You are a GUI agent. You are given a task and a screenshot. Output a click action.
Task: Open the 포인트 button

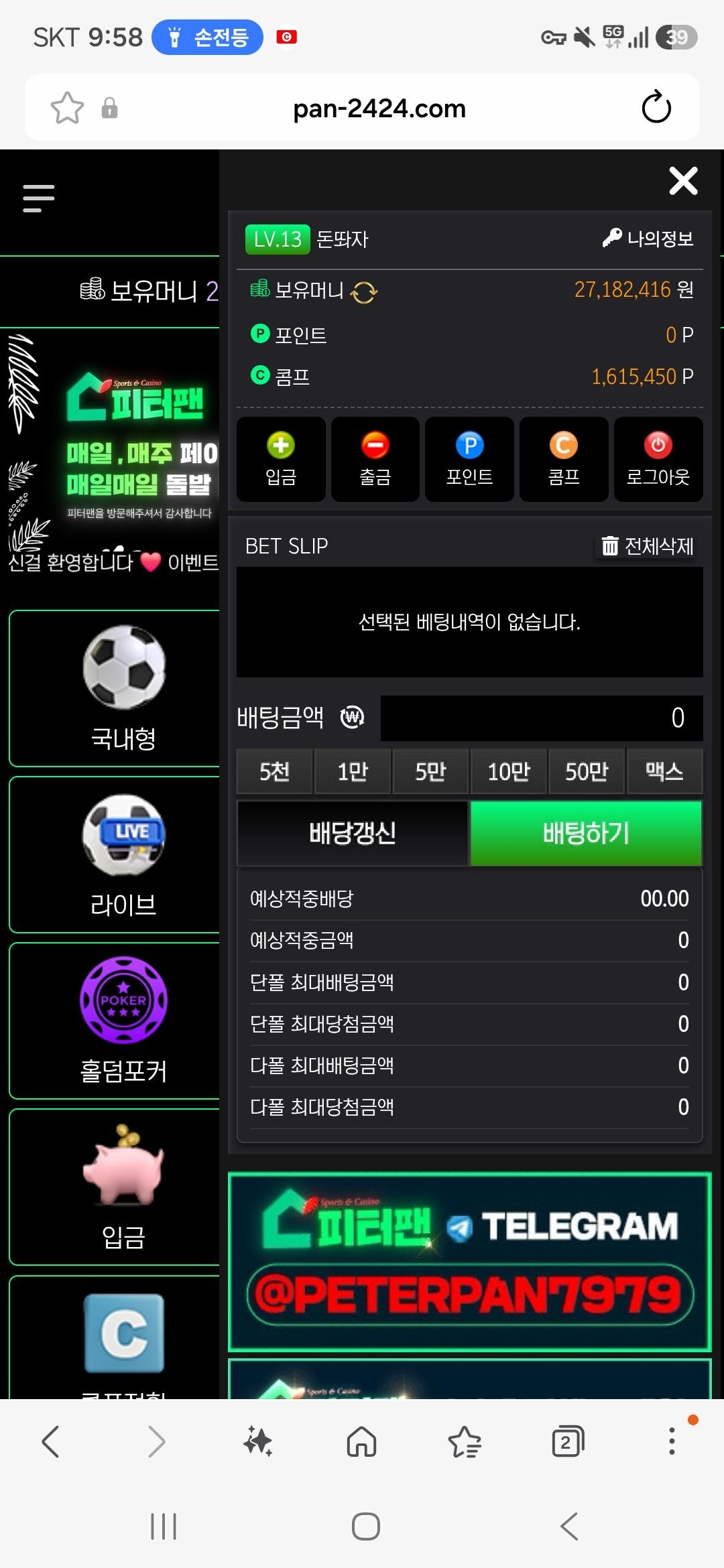click(x=469, y=459)
